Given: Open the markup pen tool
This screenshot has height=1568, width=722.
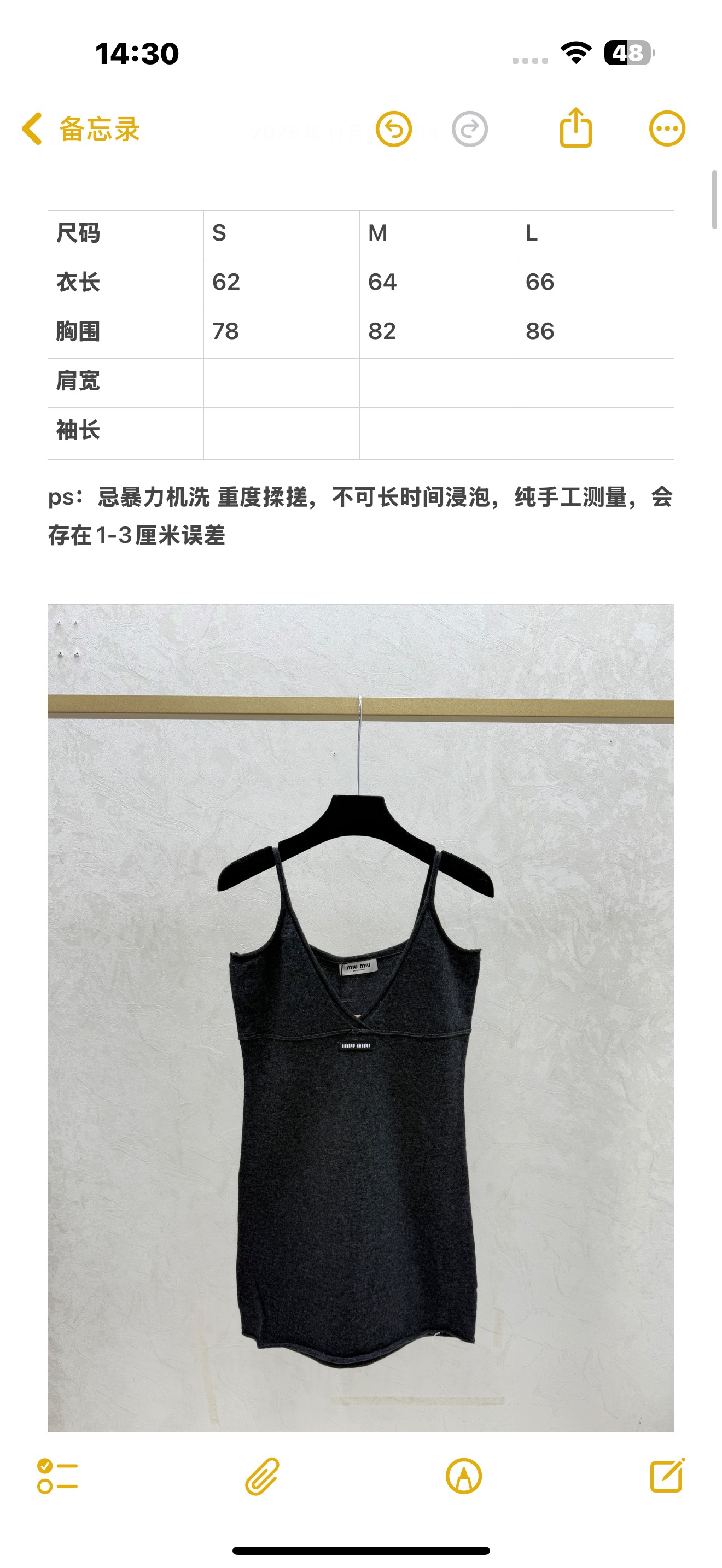Looking at the screenshot, I should coord(463,1476).
